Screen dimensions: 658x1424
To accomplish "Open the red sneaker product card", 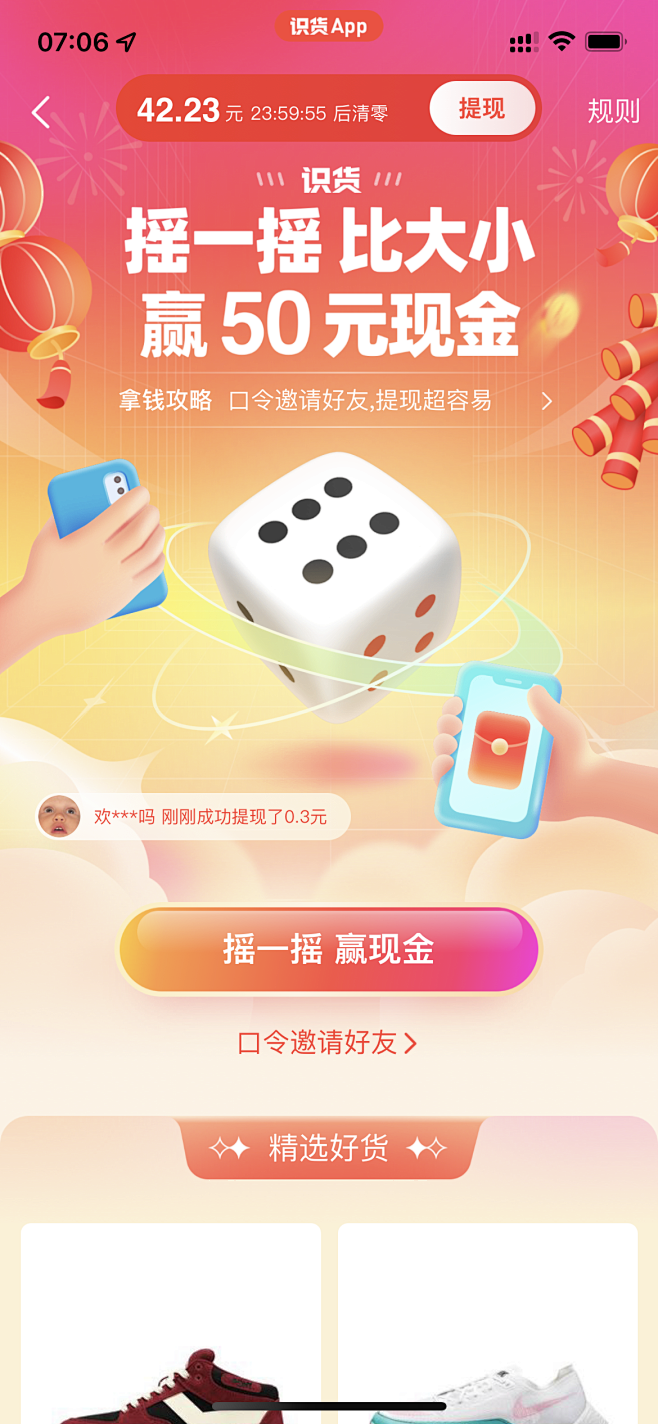I will point(171,1320).
